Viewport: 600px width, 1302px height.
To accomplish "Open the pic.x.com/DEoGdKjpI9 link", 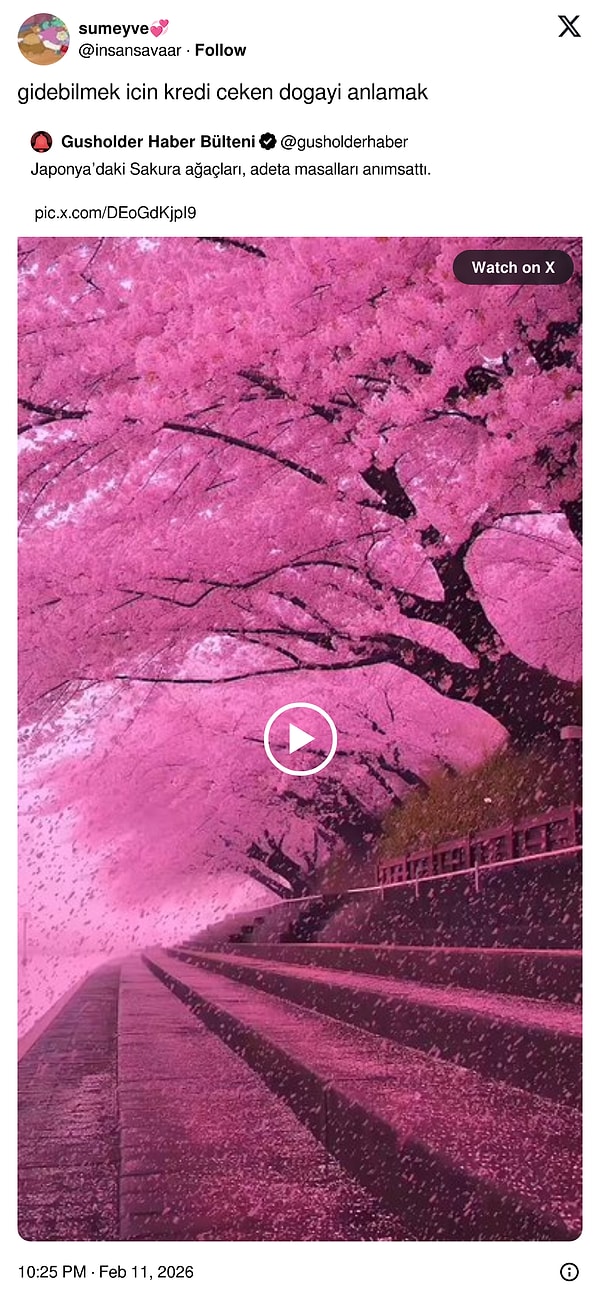I will (115, 212).
